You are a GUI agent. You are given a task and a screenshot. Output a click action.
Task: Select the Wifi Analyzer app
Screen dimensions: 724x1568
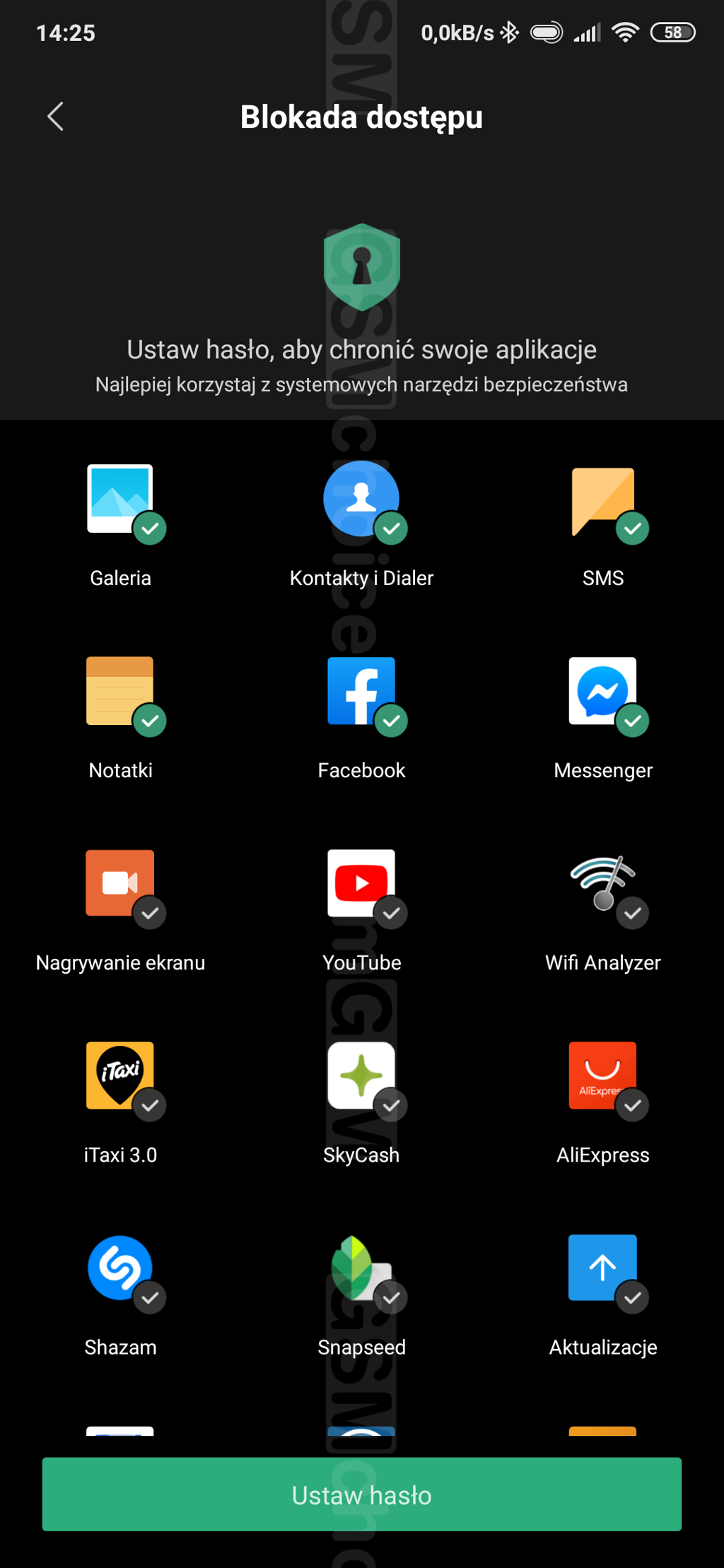coord(603,885)
